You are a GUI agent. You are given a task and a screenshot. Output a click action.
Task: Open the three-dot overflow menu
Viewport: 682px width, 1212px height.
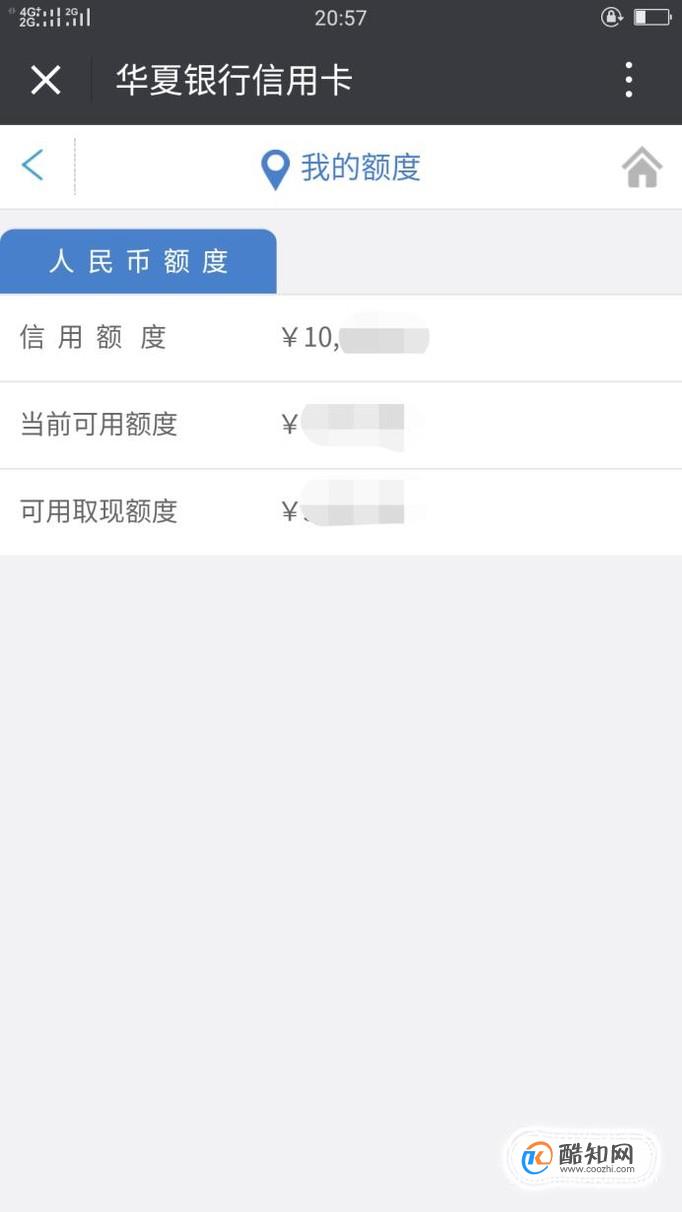[629, 80]
